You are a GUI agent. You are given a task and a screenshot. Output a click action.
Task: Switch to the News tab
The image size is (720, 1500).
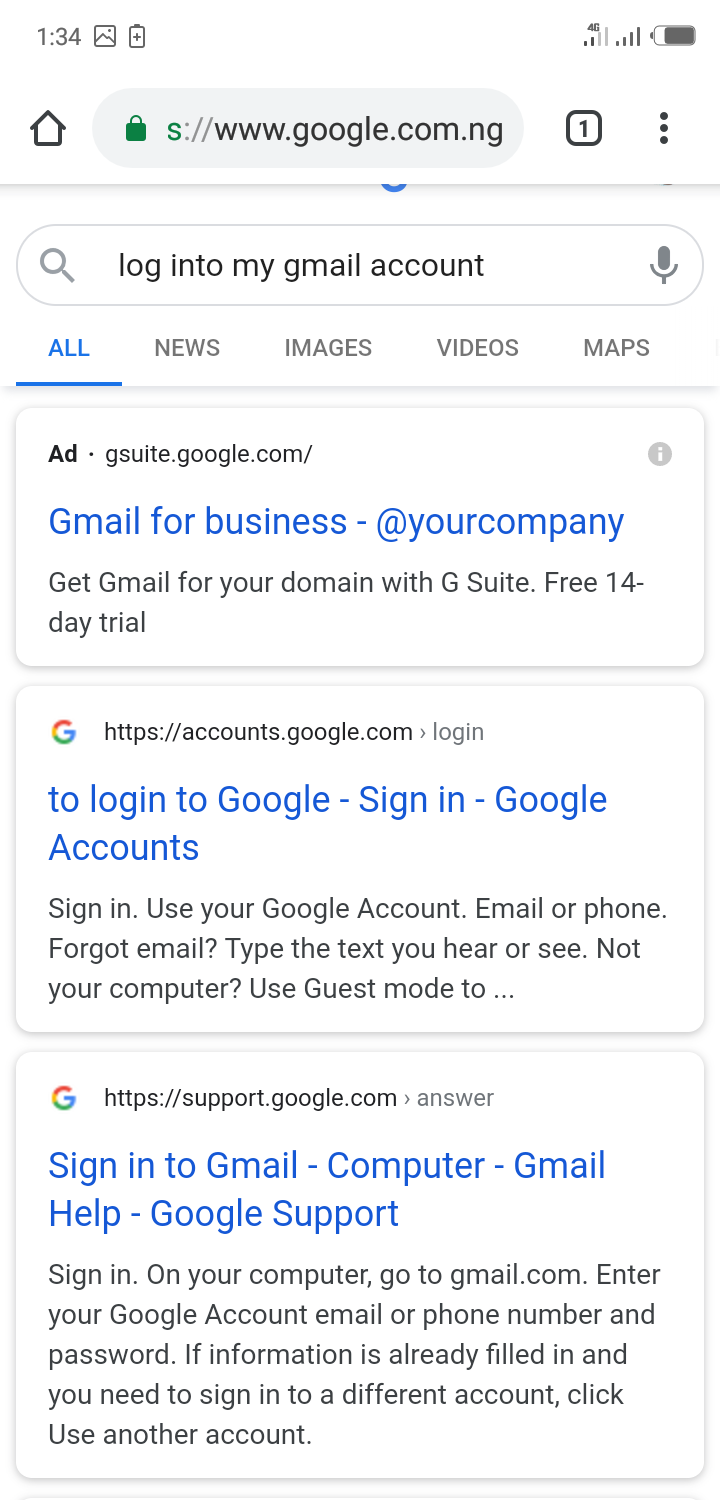point(187,348)
